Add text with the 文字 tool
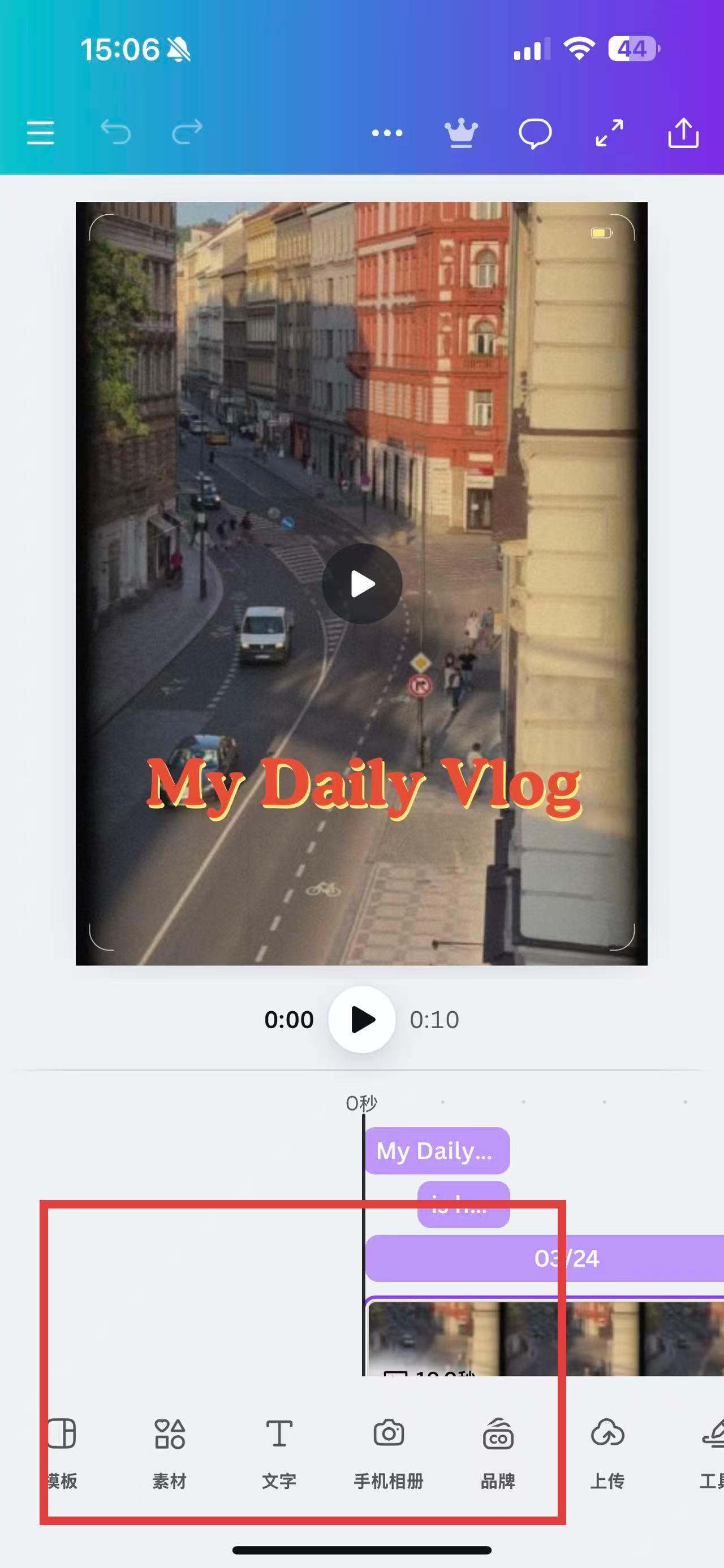The width and height of the screenshot is (724, 1568). point(279,1452)
